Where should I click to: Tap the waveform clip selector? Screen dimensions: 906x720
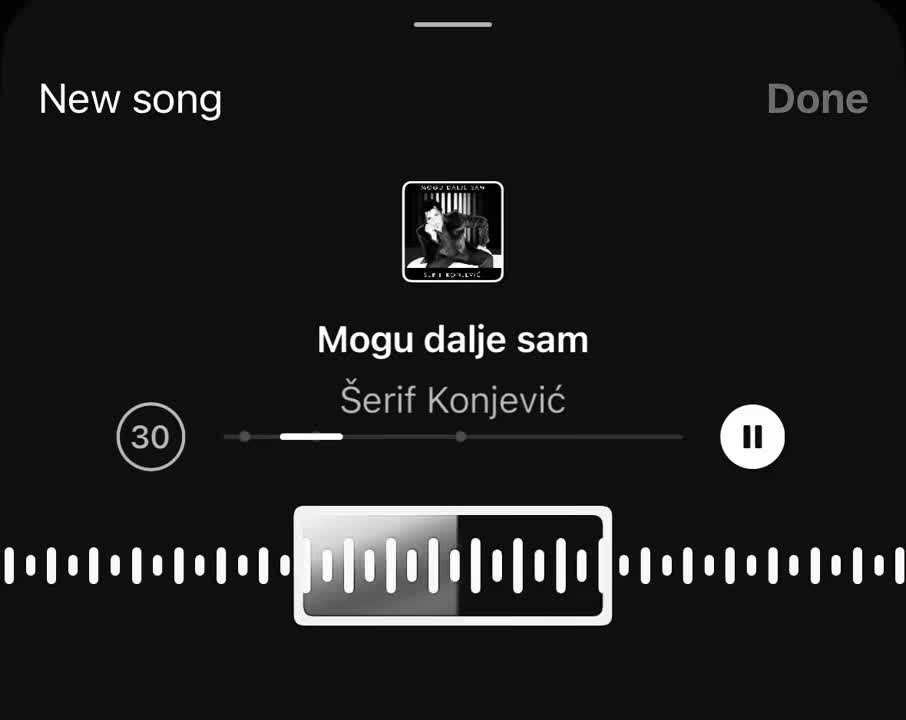click(453, 566)
